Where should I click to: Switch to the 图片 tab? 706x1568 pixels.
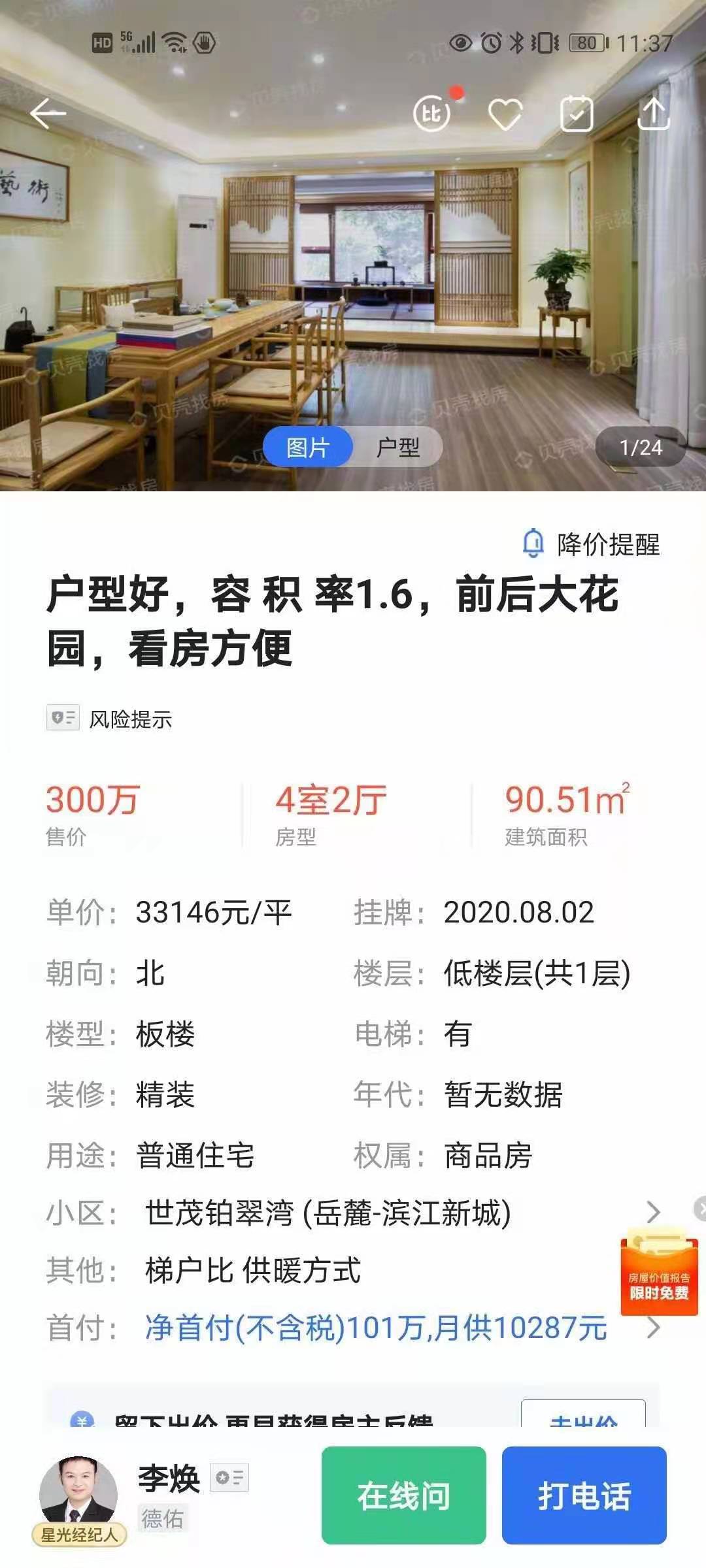point(307,448)
